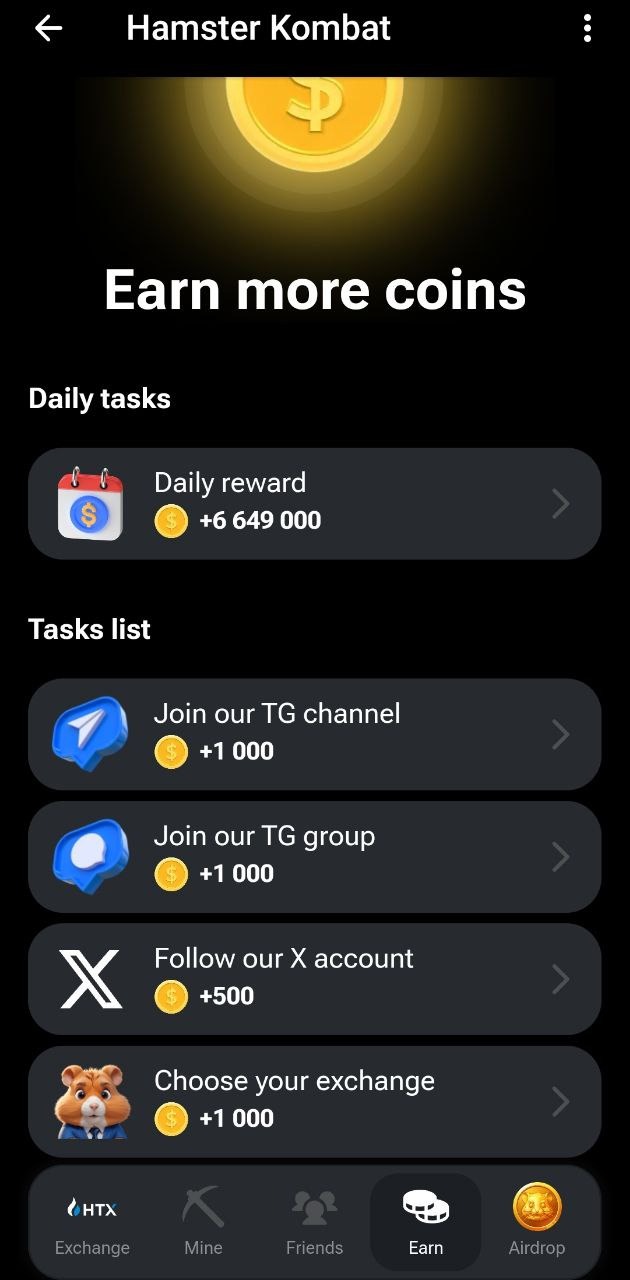Viewport: 630px width, 1280px height.
Task: Select the Earn tab
Action: point(425,1222)
